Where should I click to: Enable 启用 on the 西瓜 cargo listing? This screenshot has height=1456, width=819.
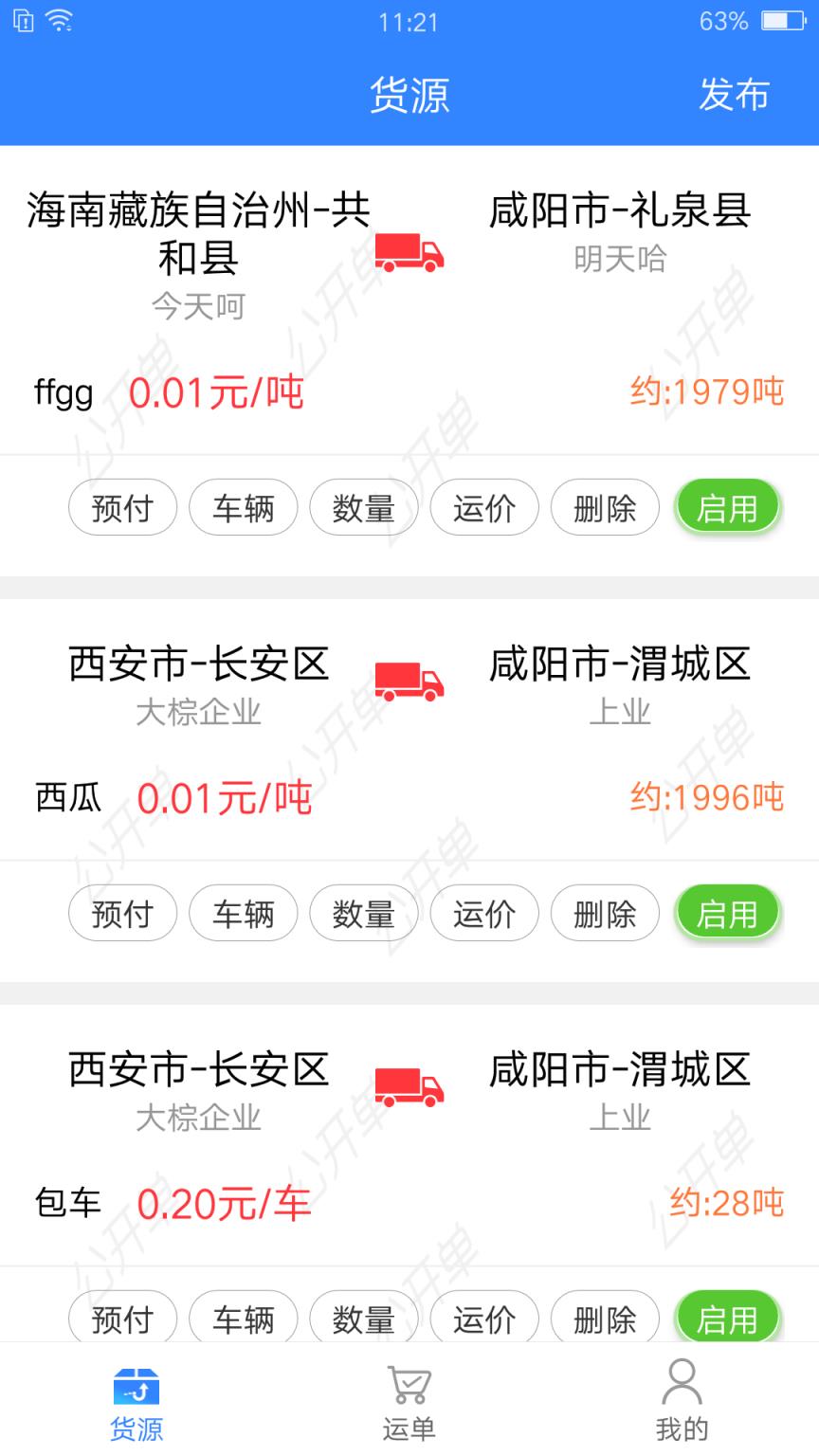tap(728, 913)
